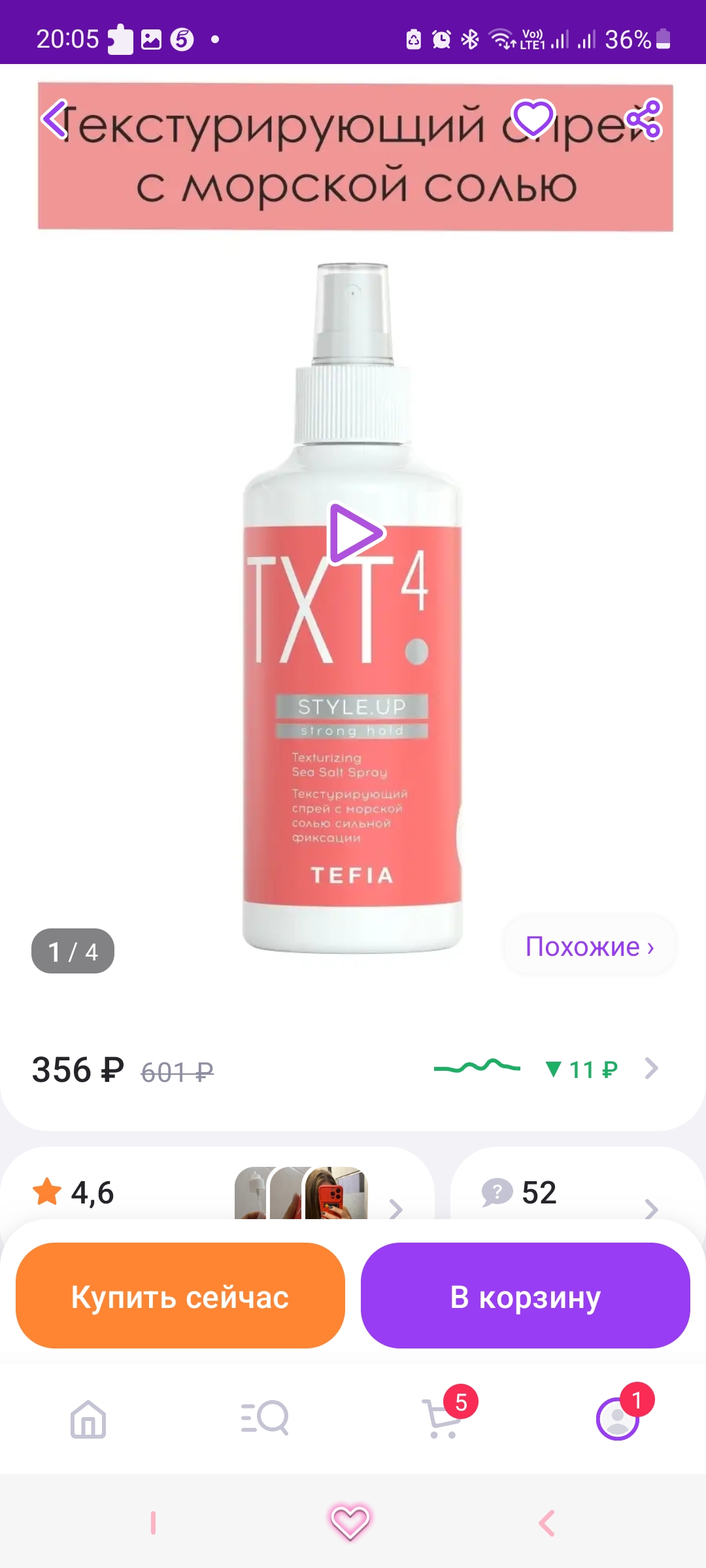Open the catalog search tab
The image size is (706, 1568).
[265, 1419]
